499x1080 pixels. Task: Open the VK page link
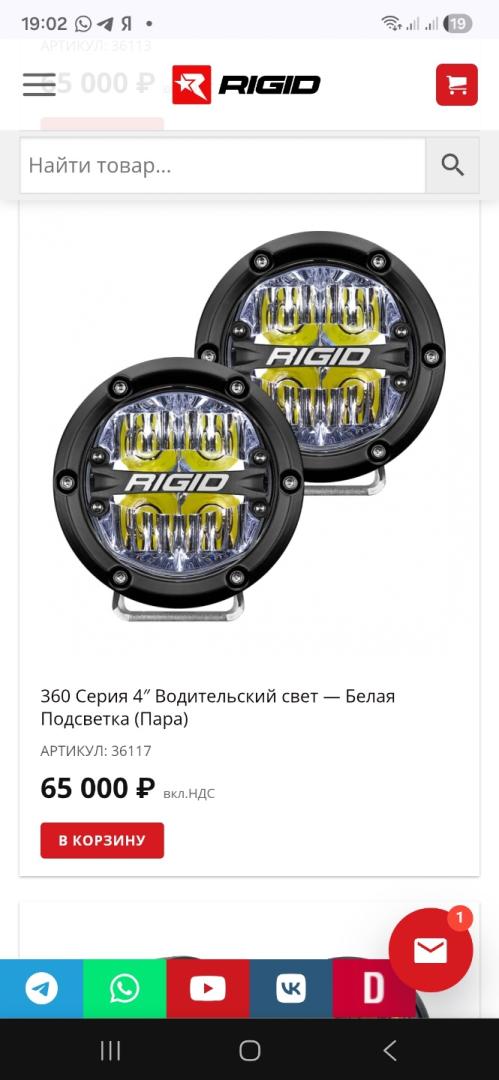click(292, 989)
